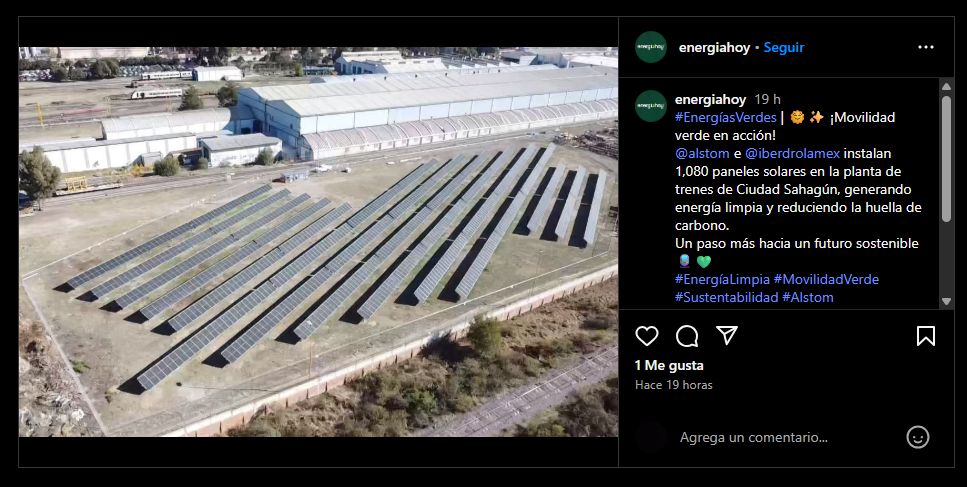The image size is (967, 487).
Task: Like the energiahoy post
Action: pyautogui.click(x=647, y=336)
